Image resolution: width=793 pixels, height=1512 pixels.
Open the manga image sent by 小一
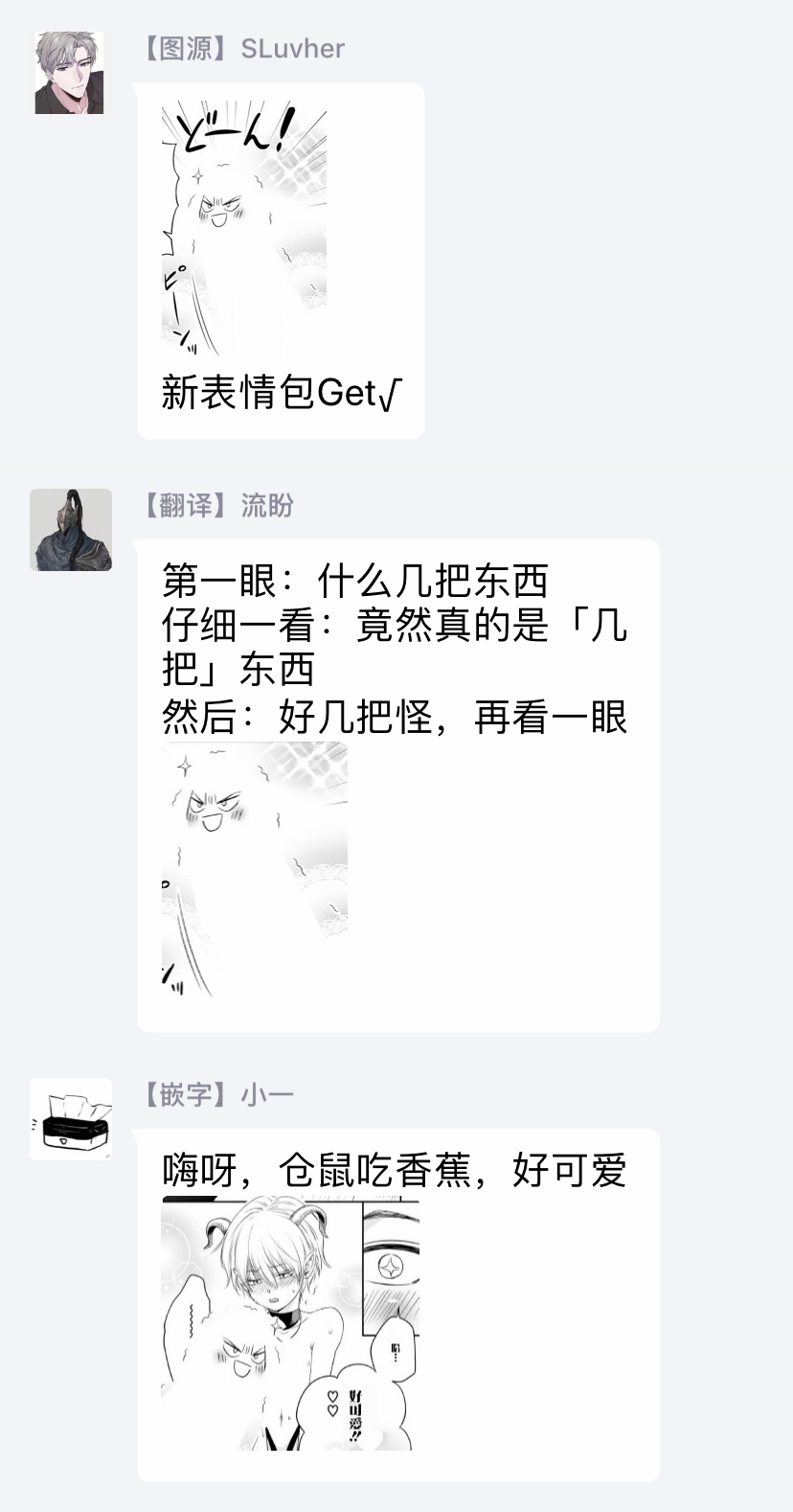291,1324
